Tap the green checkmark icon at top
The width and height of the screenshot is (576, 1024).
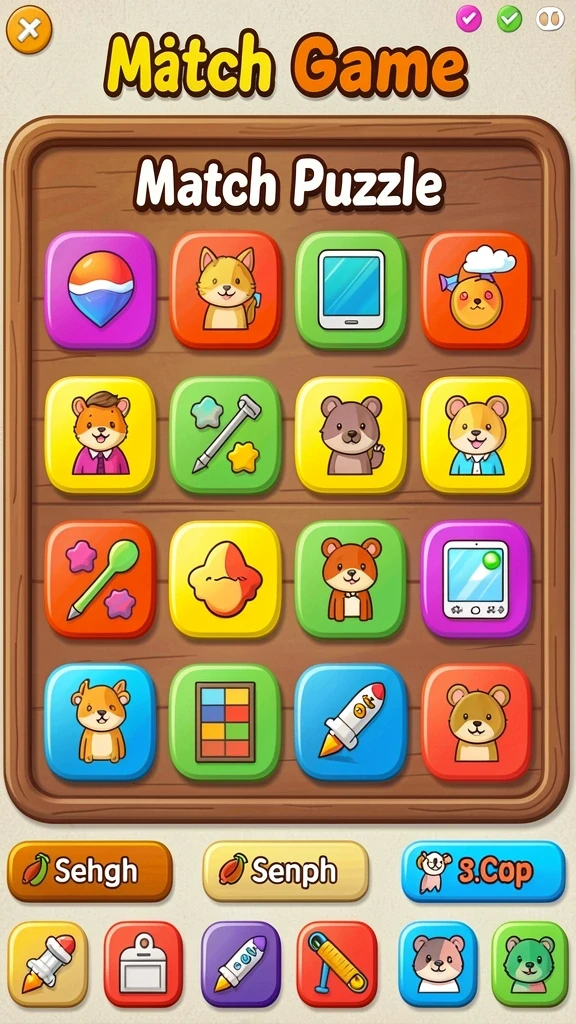509,19
